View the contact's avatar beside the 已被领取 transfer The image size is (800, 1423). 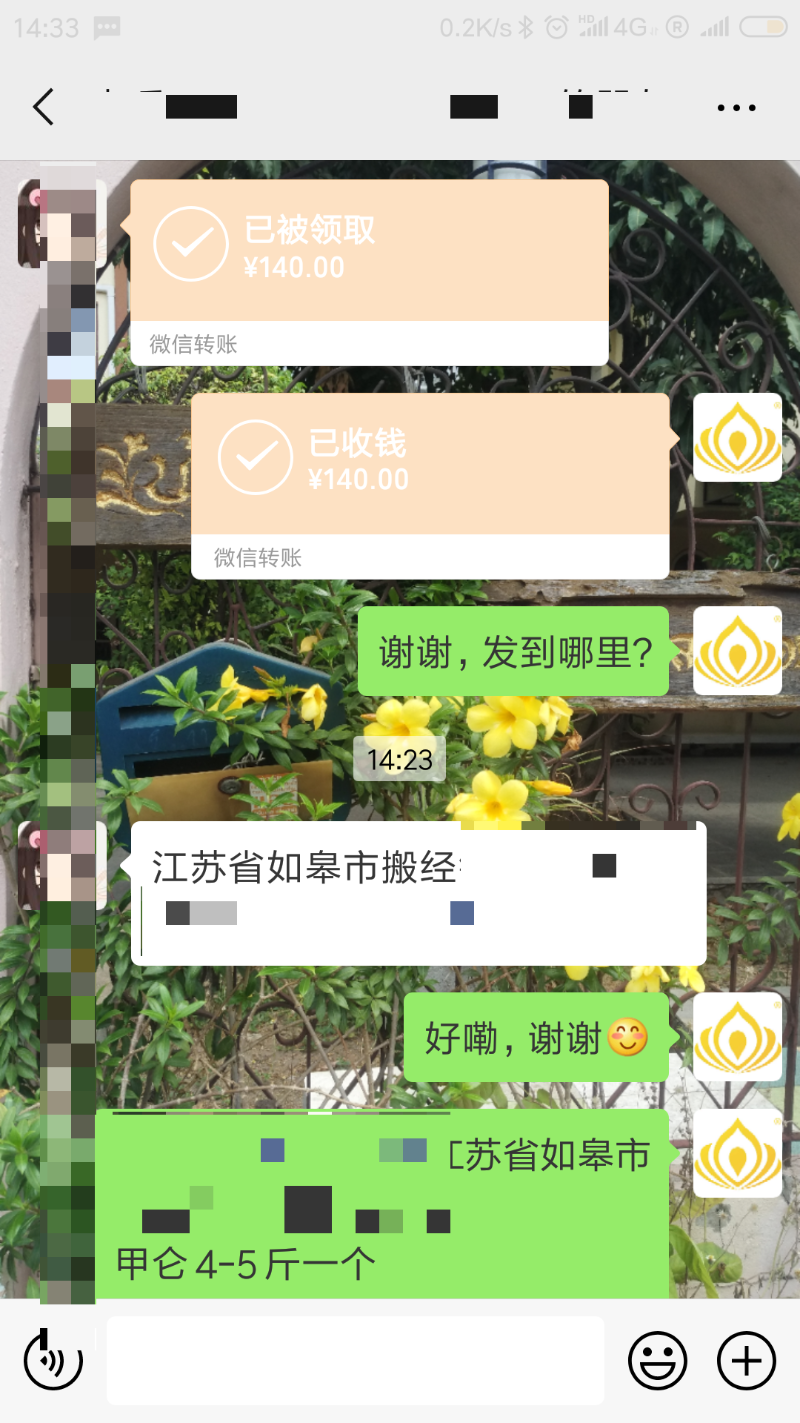coord(62,224)
